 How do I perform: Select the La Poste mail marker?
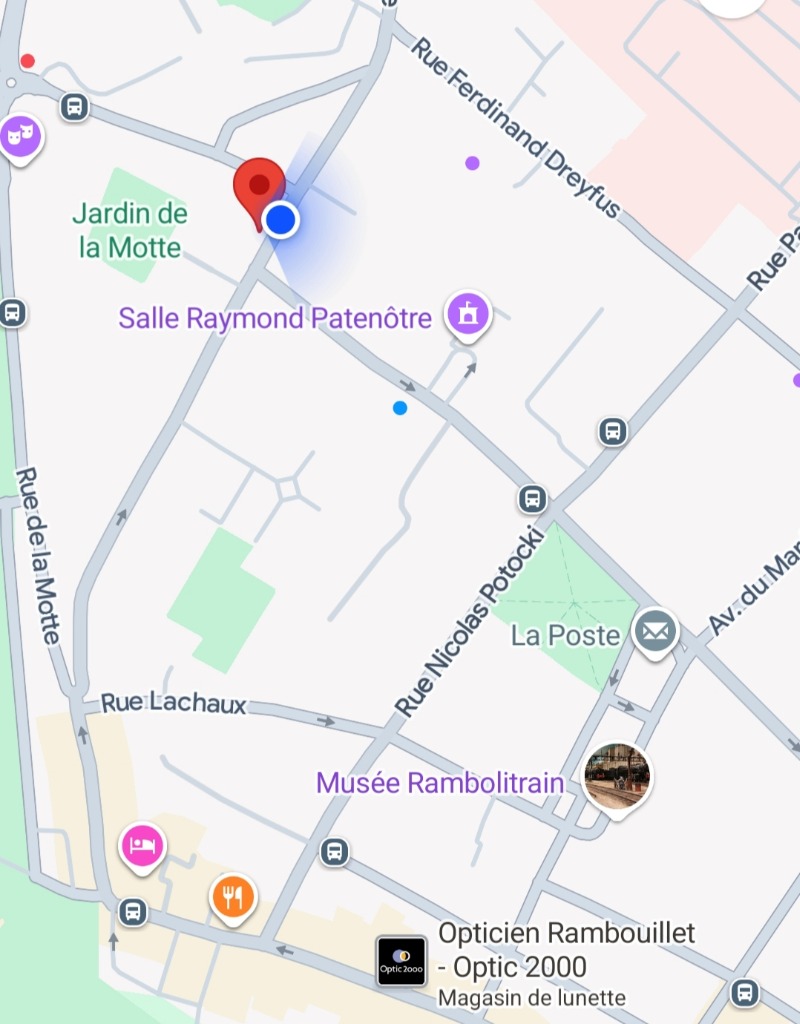click(656, 632)
